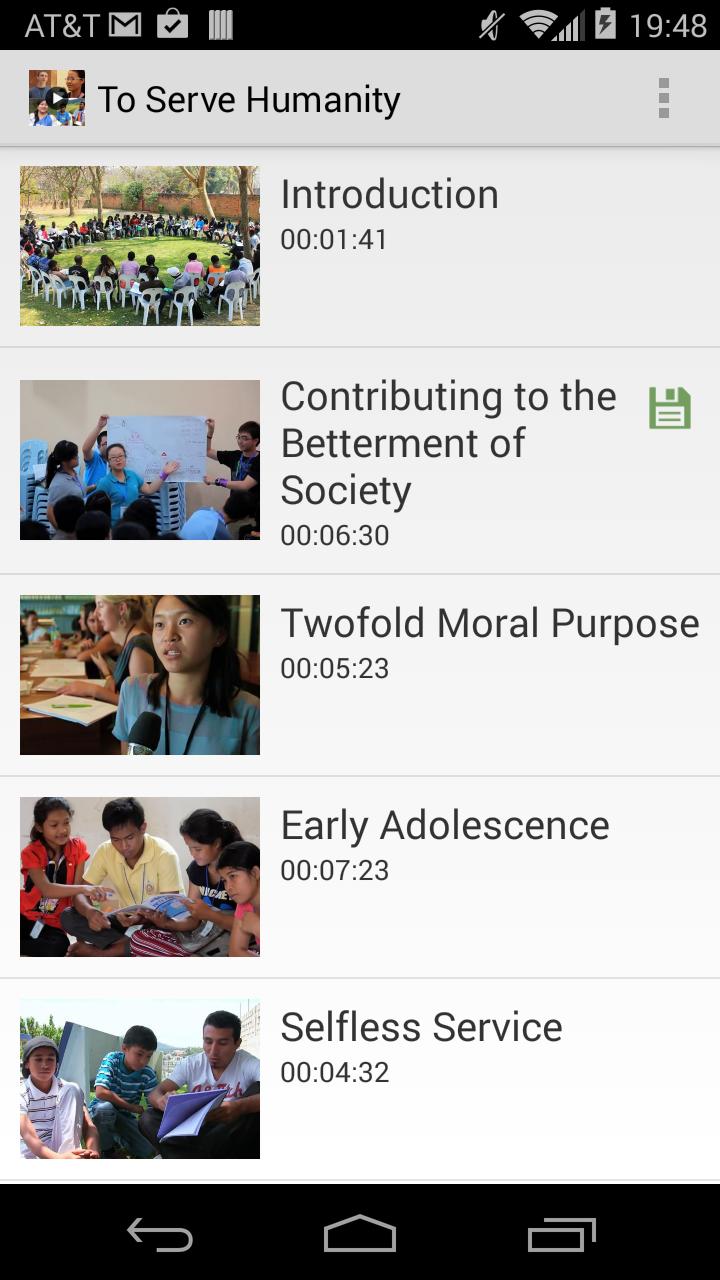Tap the green save icon

point(669,409)
